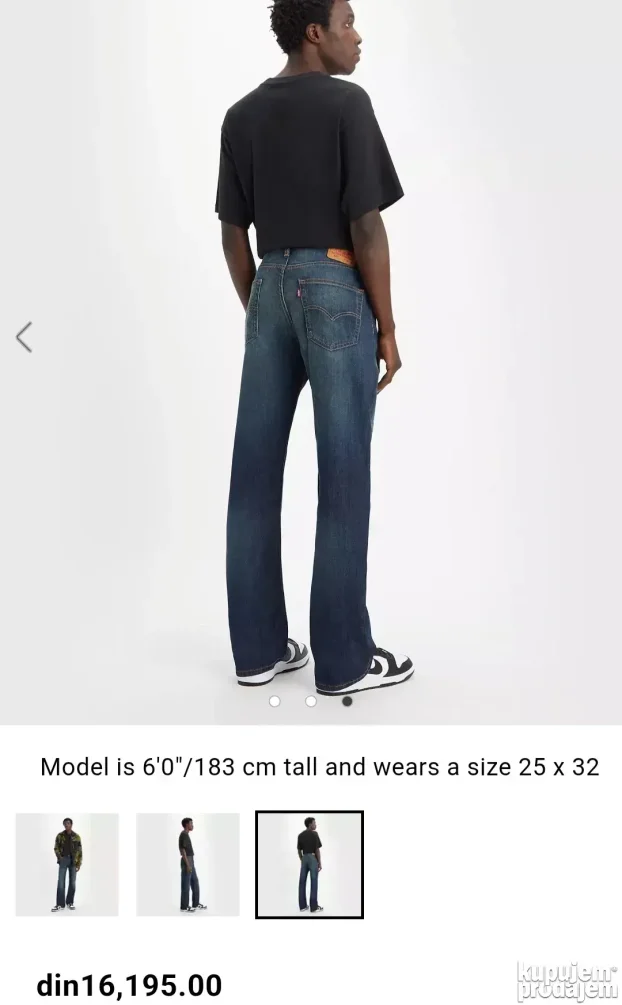Screen dimensions: 622x1005
Task: Select the first carousel page dot
Action: point(275,701)
